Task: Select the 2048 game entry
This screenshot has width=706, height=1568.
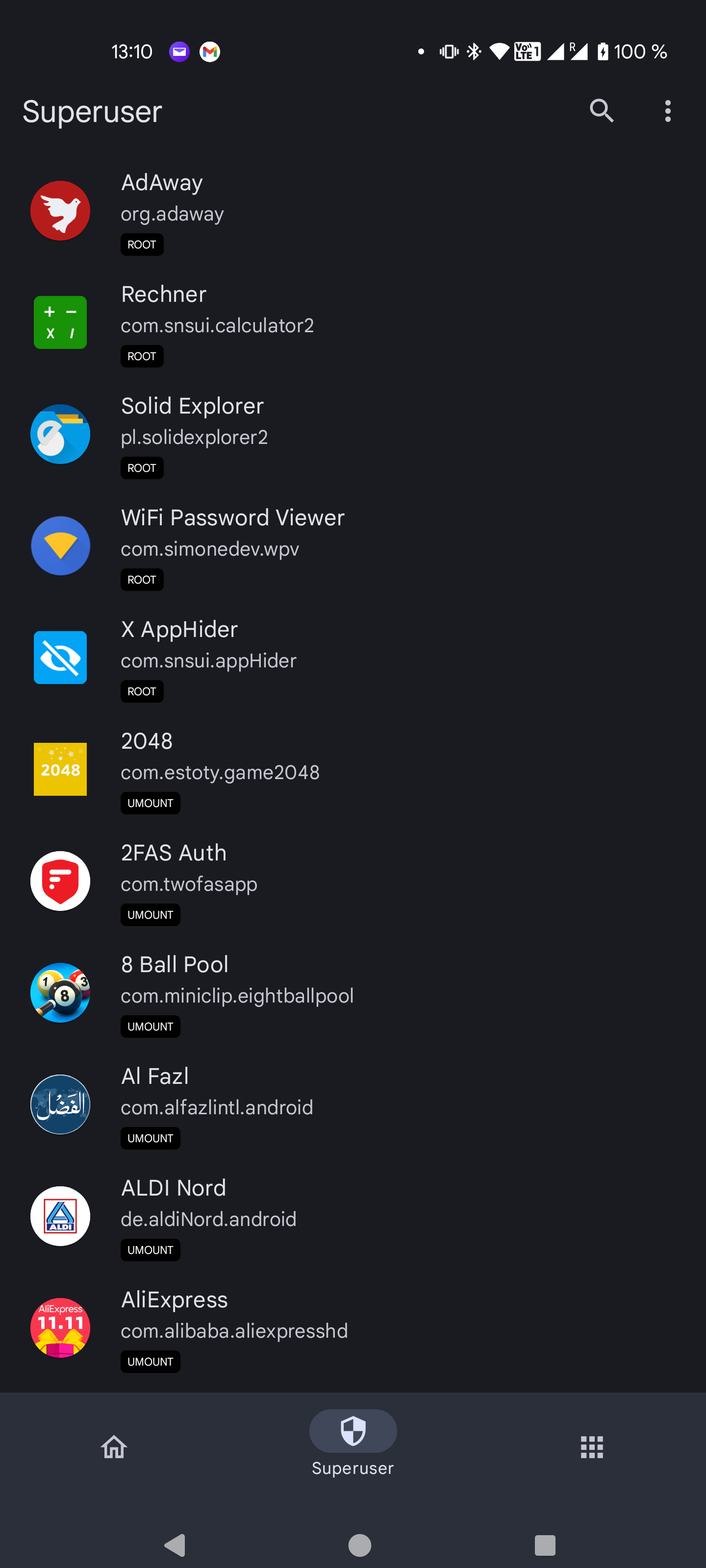Action: tap(353, 770)
